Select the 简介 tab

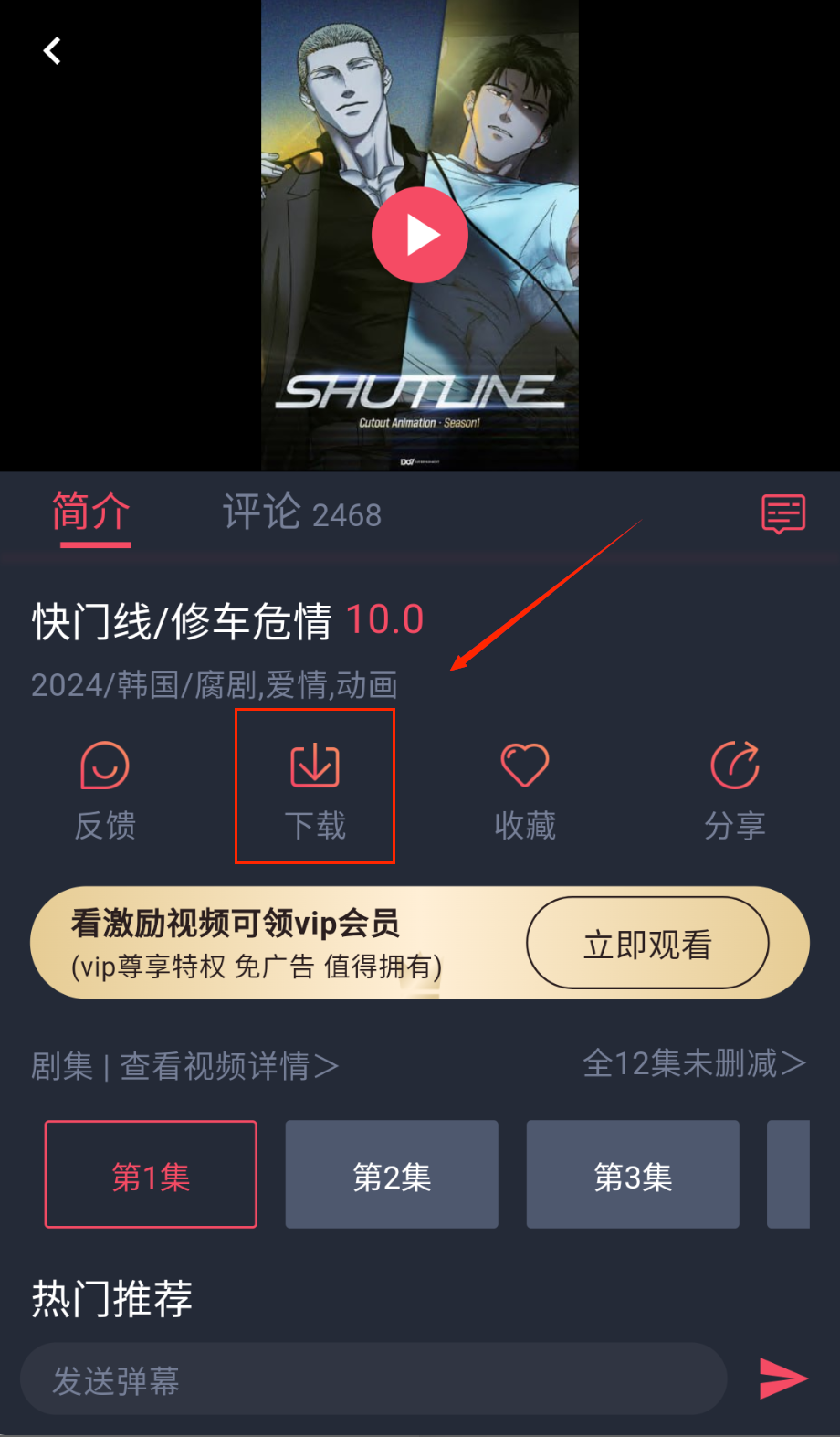point(91,513)
